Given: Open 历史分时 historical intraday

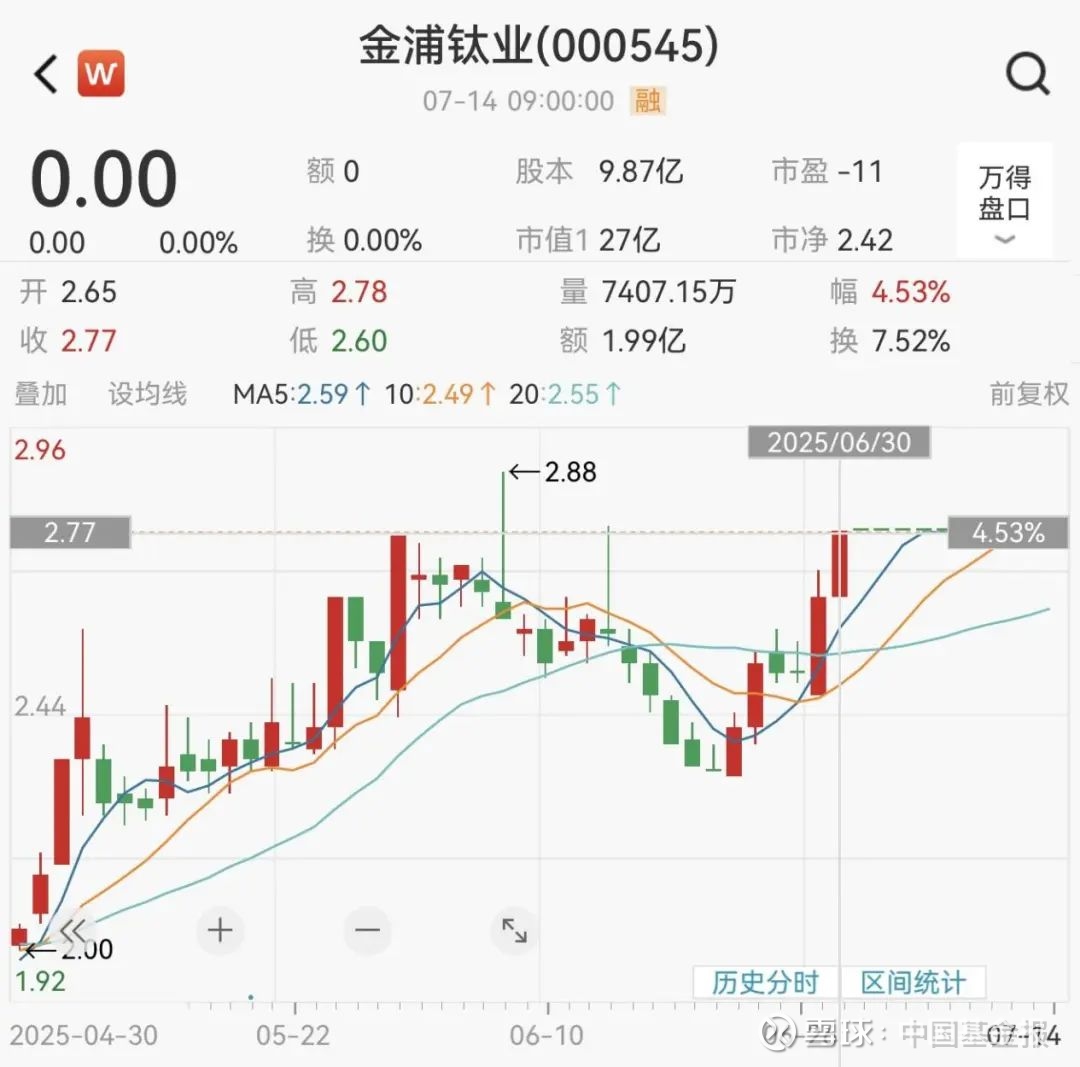Looking at the screenshot, I should 765,982.
